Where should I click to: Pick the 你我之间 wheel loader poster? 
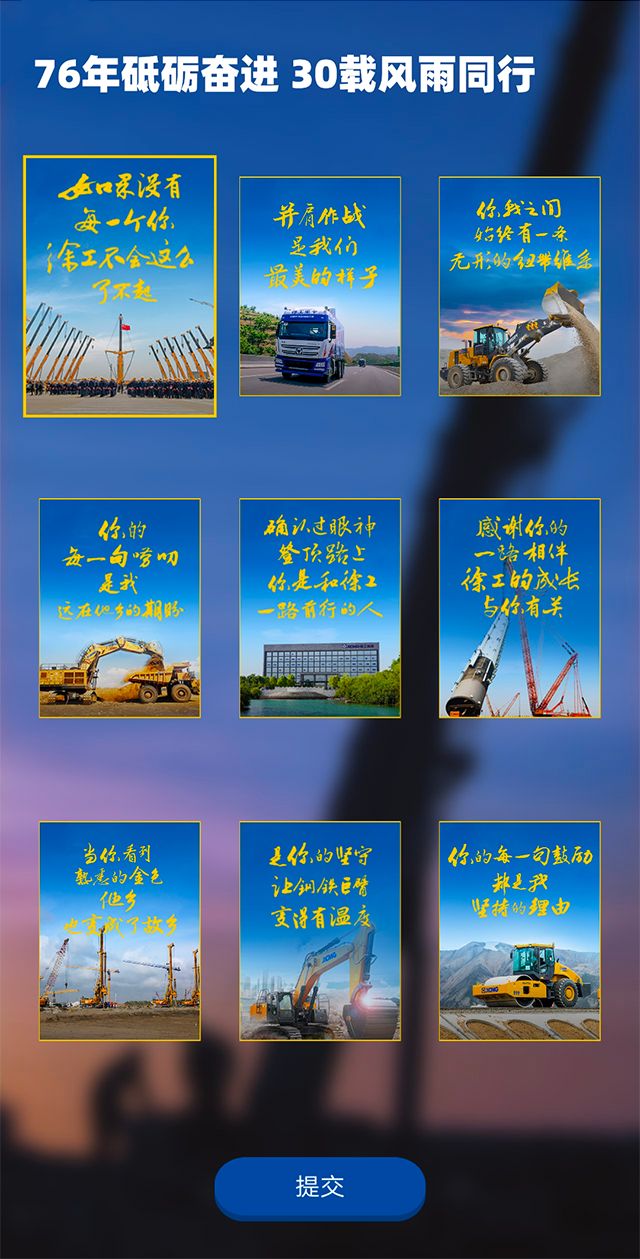tap(520, 286)
